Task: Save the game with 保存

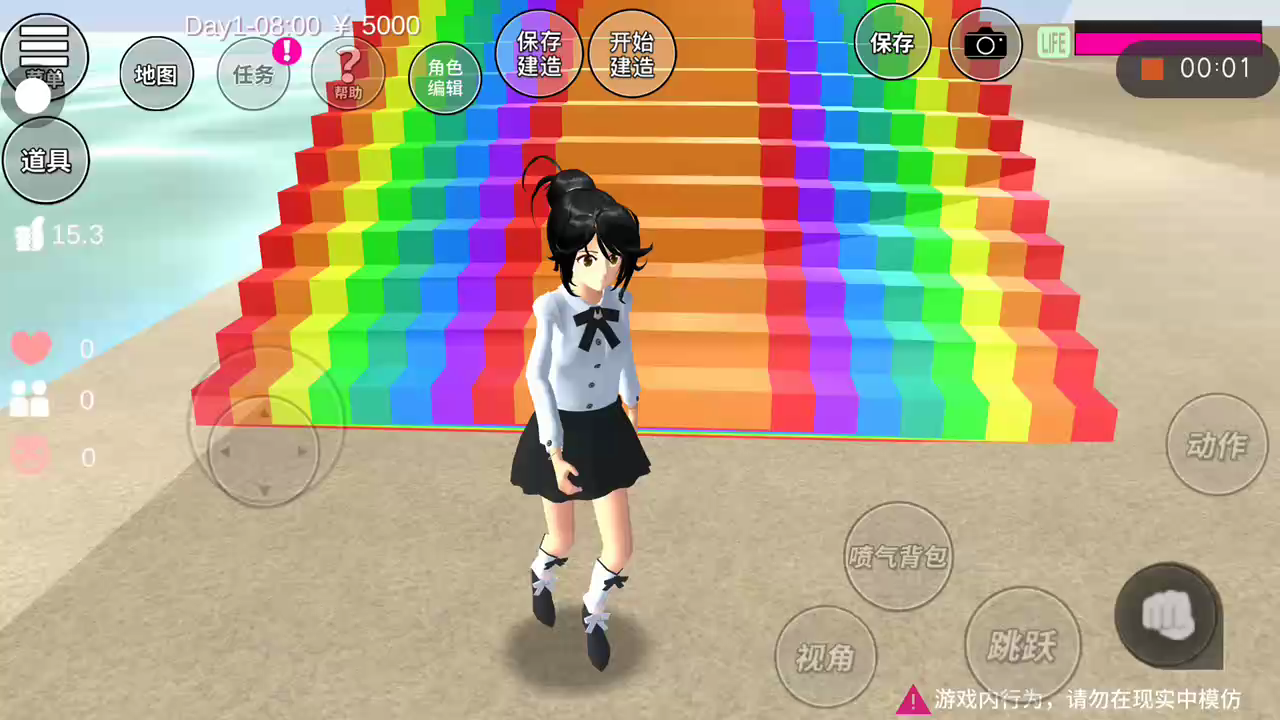Action: tap(892, 43)
